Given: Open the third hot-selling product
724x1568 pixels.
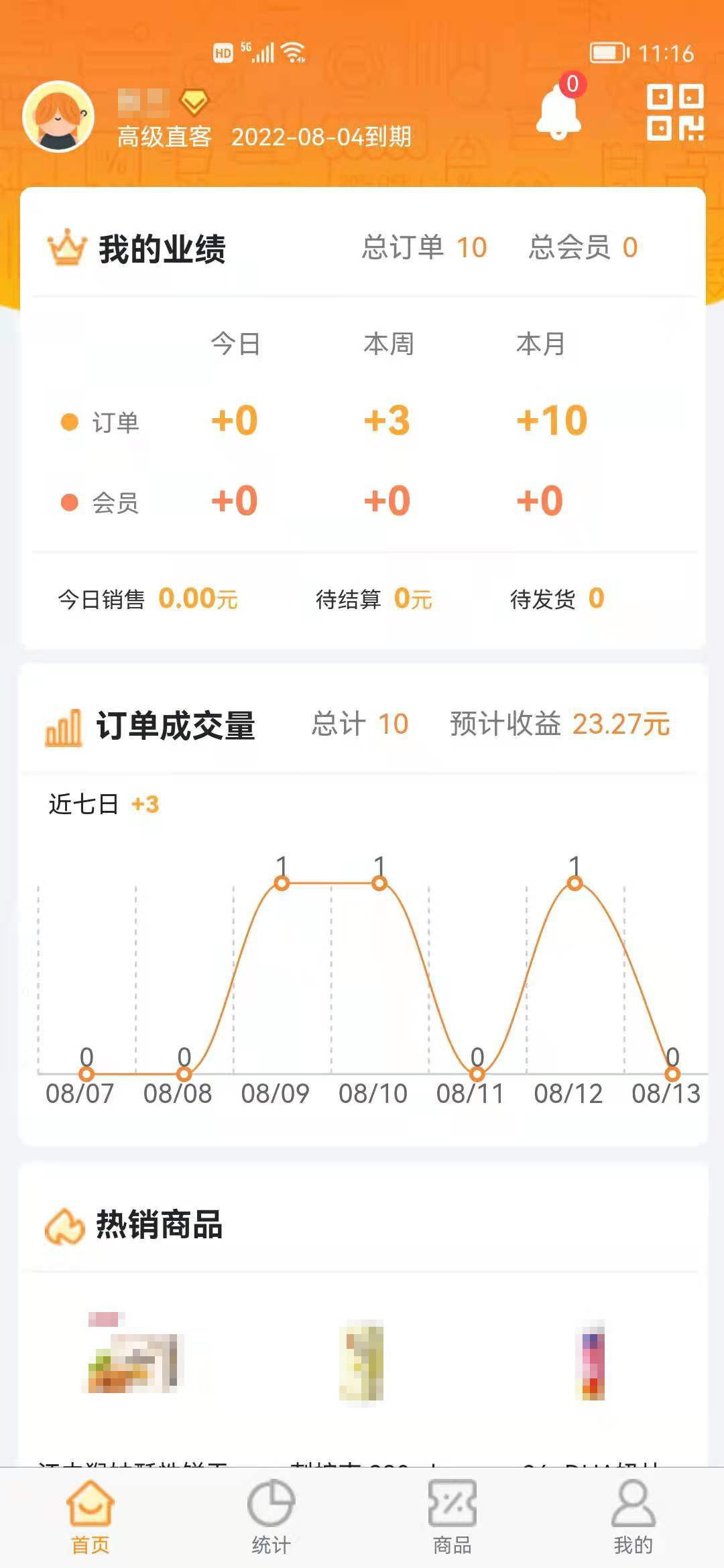Looking at the screenshot, I should pos(591,1360).
